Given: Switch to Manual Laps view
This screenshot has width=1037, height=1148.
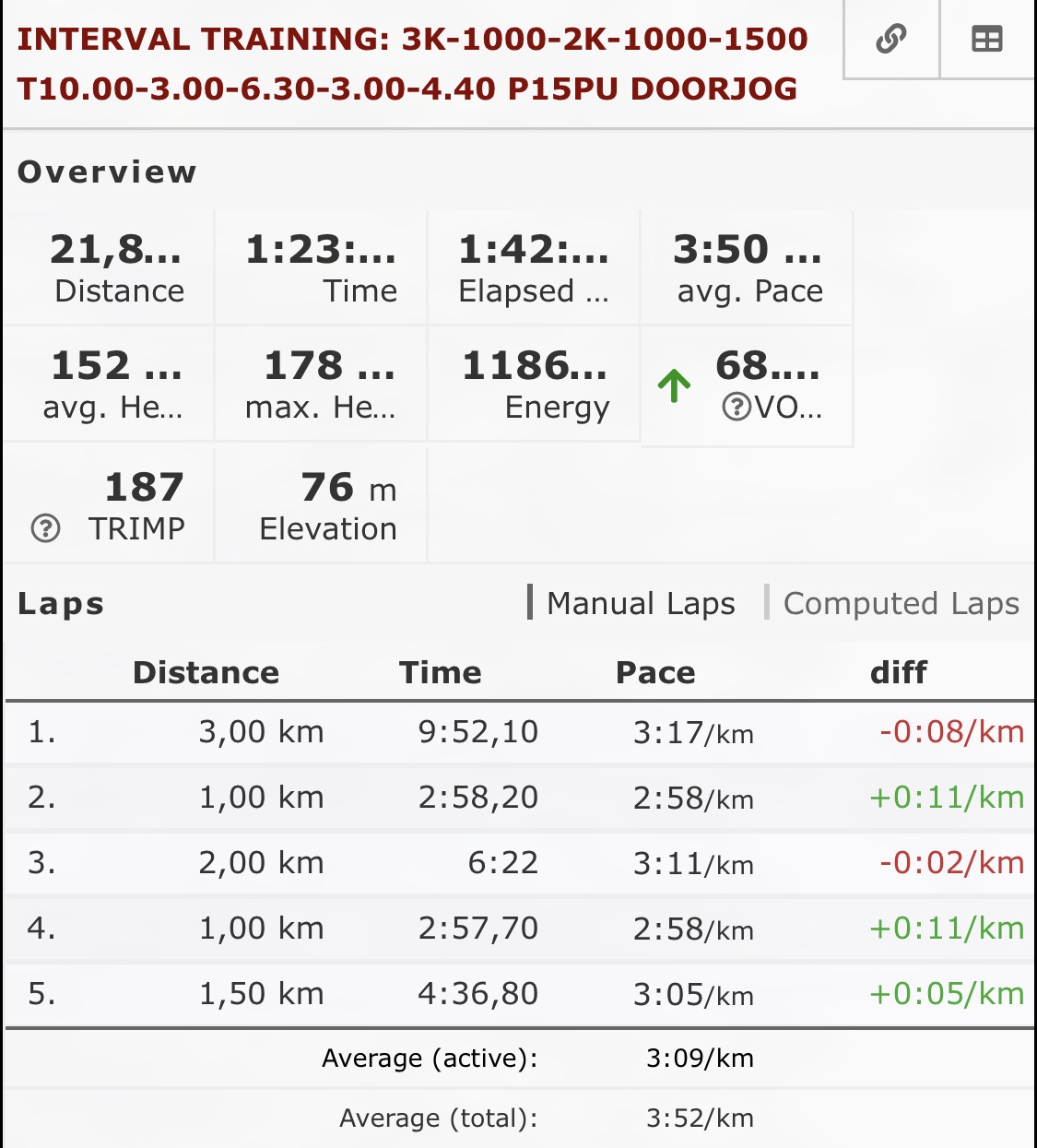Looking at the screenshot, I should [x=640, y=603].
